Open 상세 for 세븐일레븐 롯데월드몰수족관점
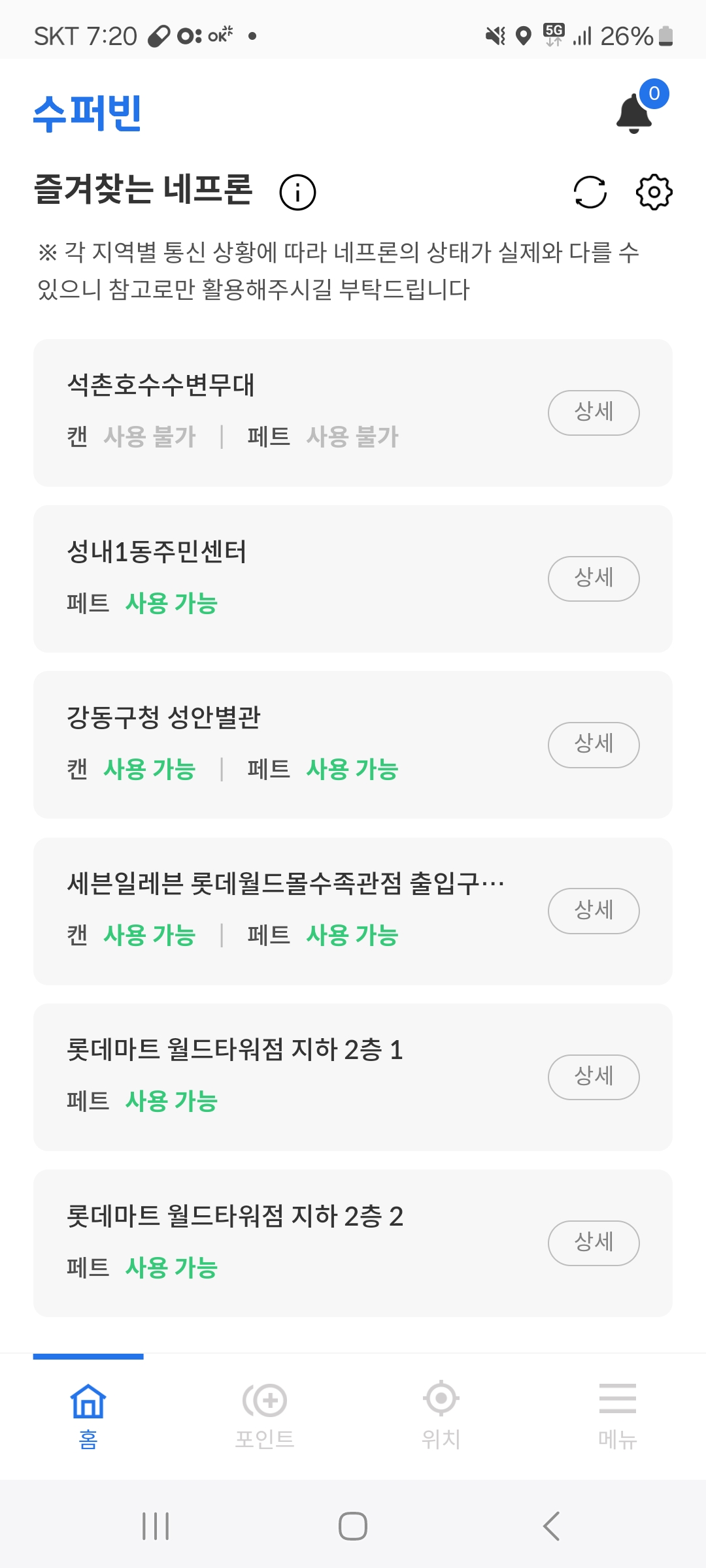 click(593, 911)
